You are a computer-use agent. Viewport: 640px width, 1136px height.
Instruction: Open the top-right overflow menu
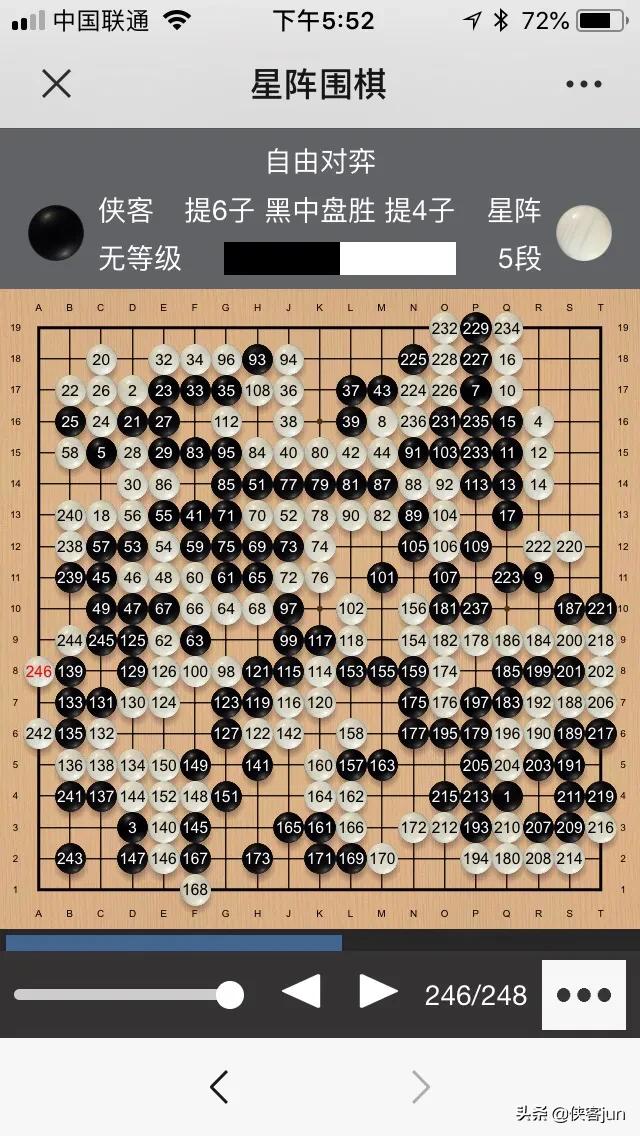click(584, 85)
